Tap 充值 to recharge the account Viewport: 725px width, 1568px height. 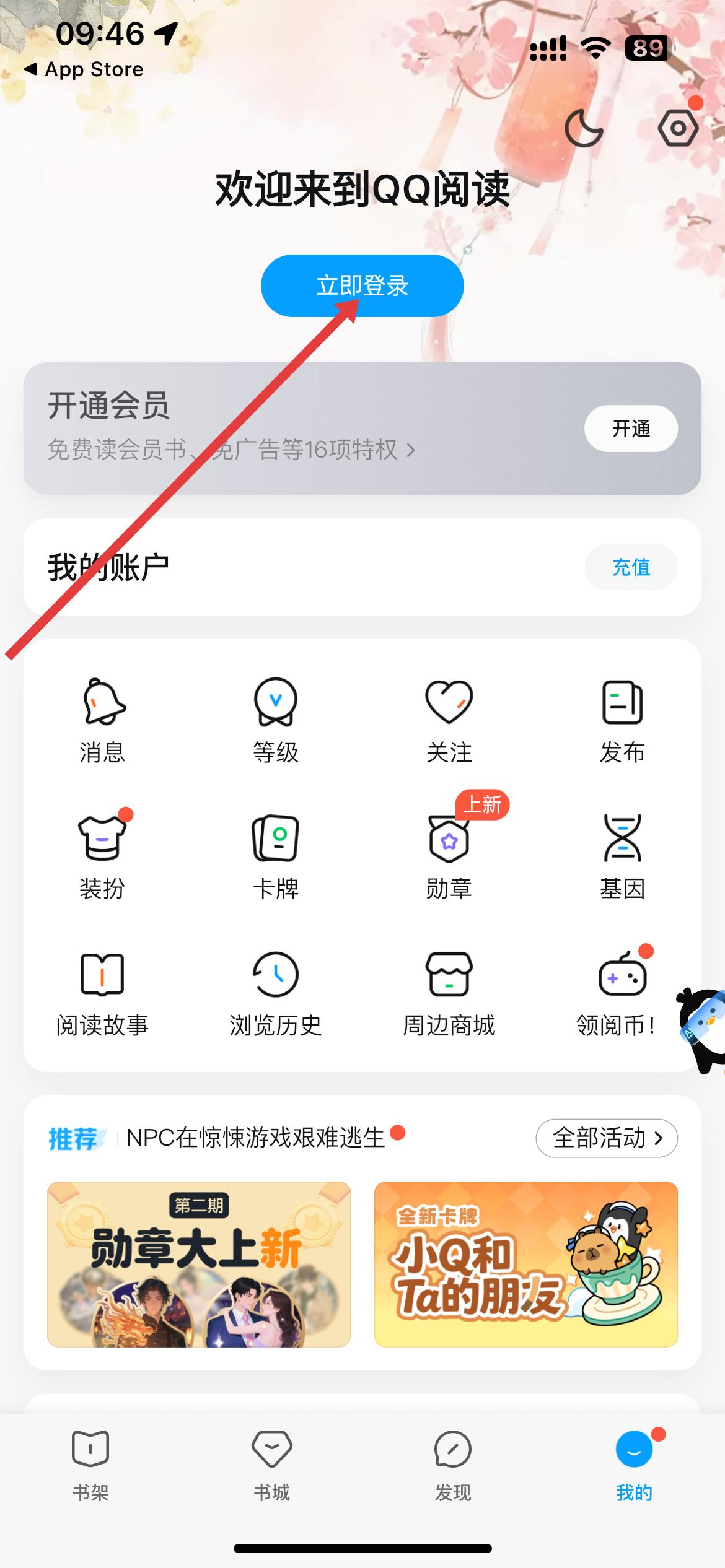point(630,567)
